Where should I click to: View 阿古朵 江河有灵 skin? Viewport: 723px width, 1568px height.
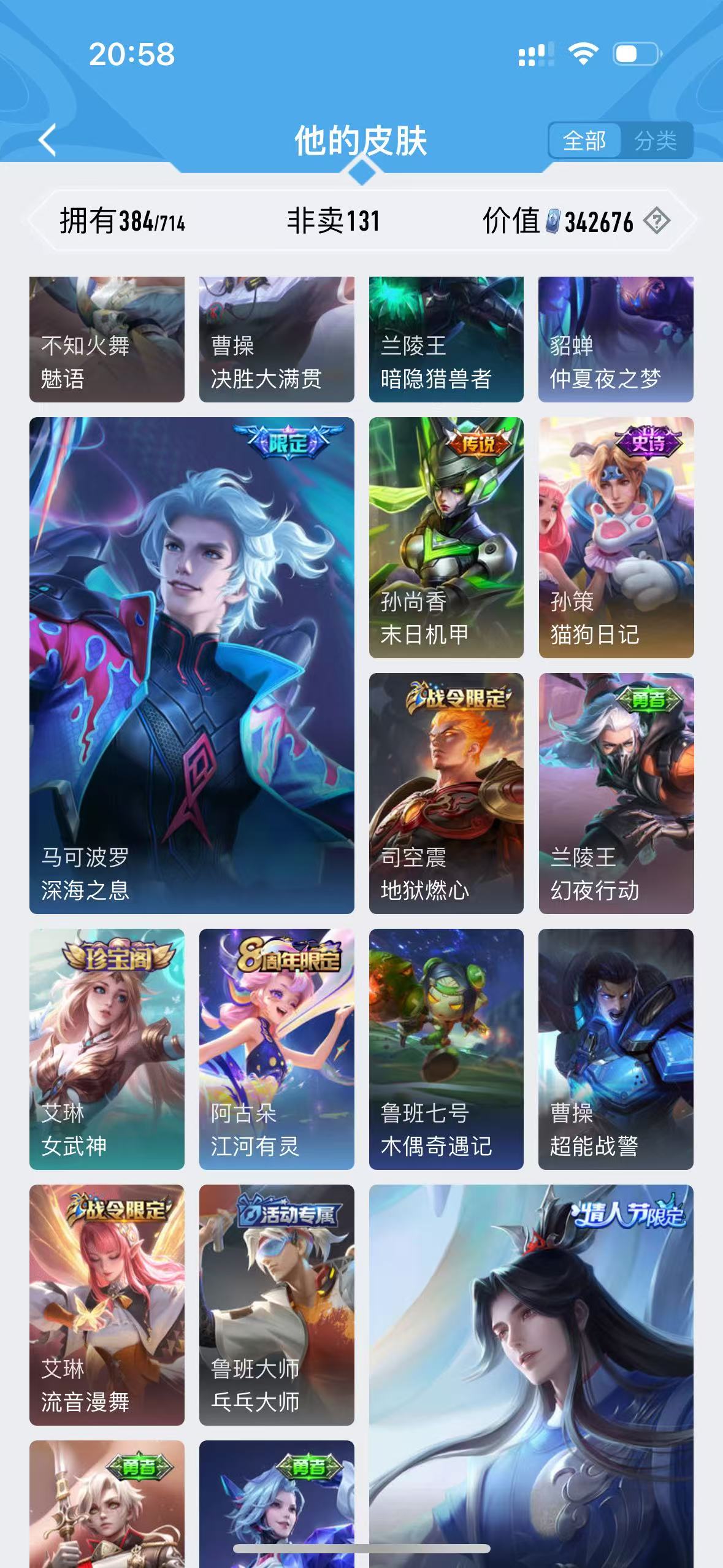tap(277, 1049)
